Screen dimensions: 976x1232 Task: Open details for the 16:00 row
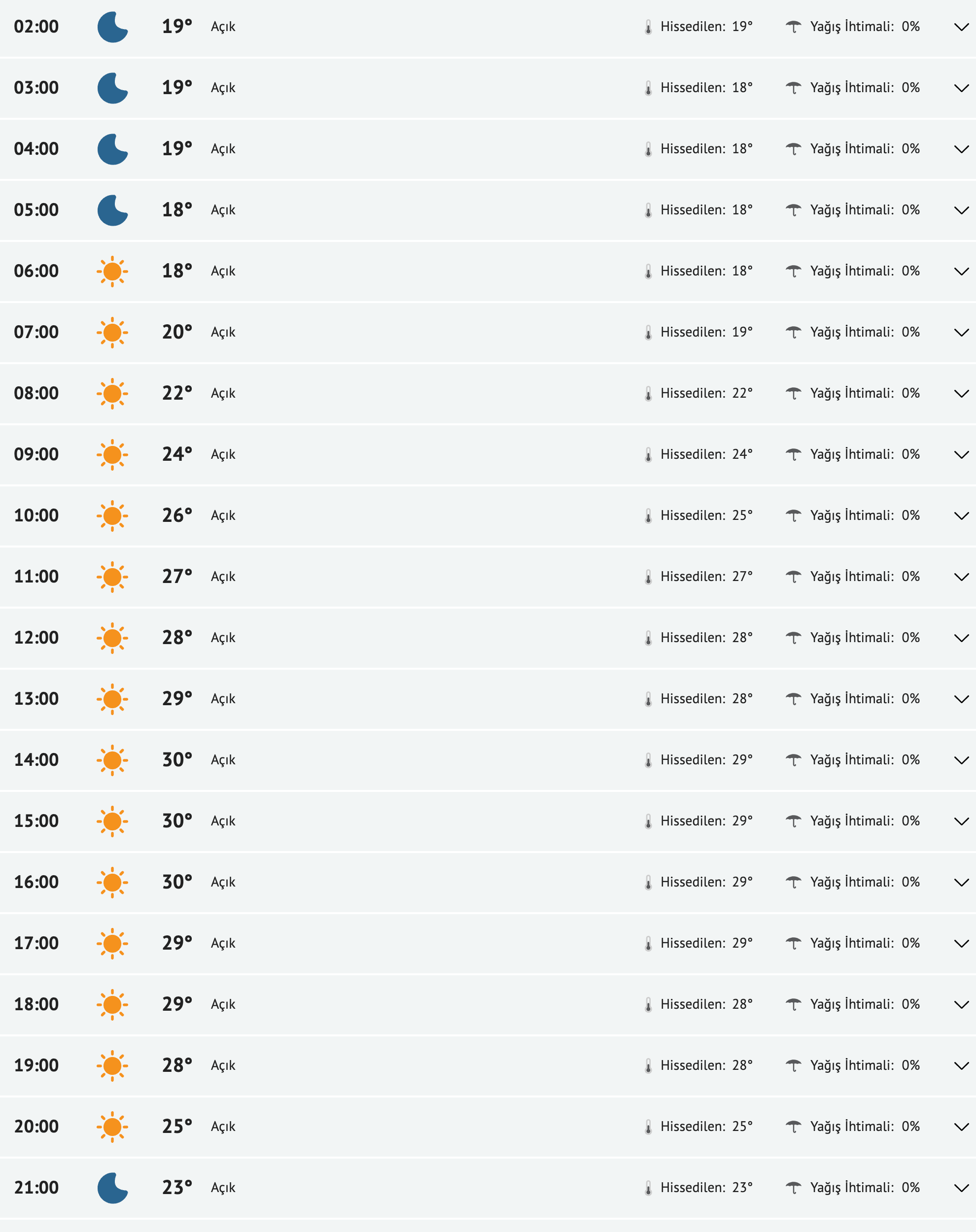[x=961, y=883]
